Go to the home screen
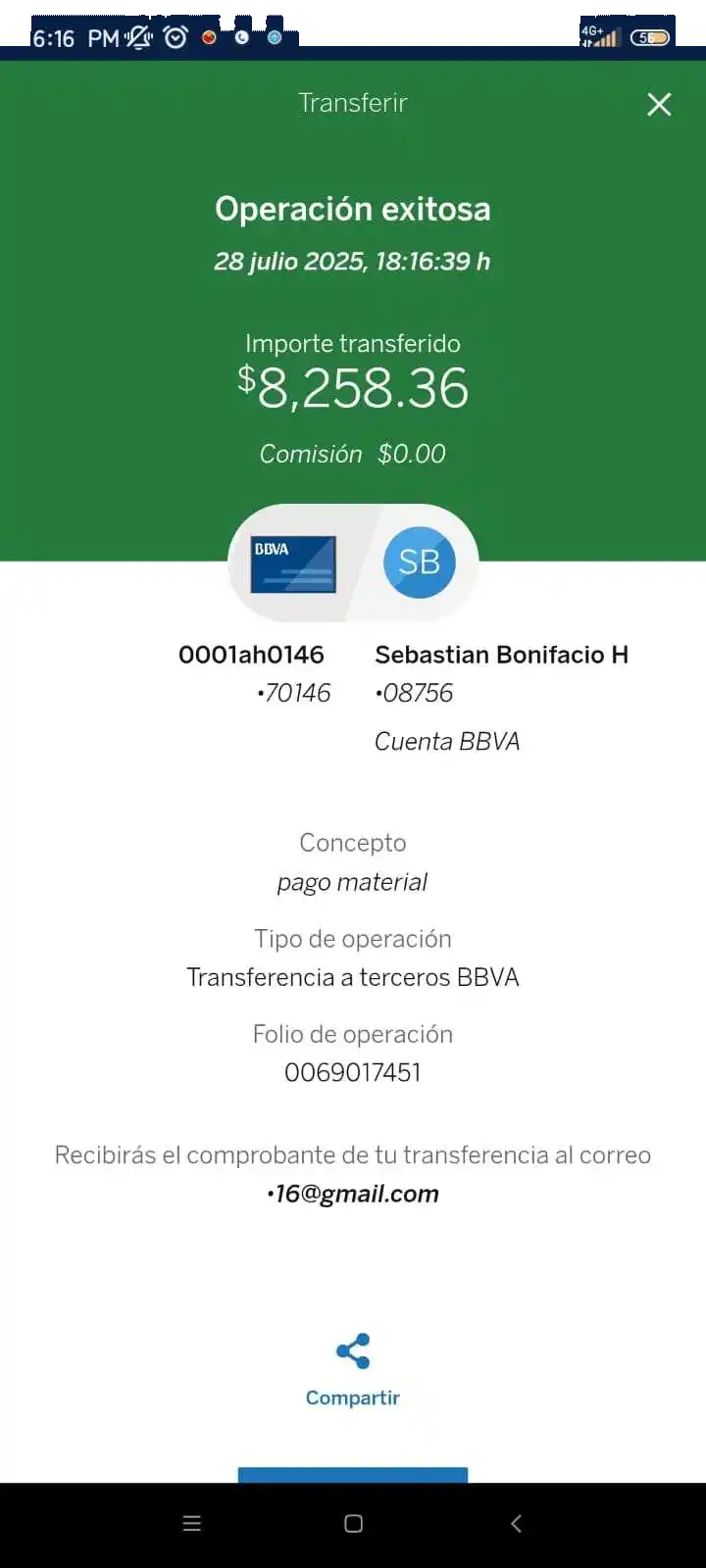This screenshot has width=706, height=1568. coord(354,1523)
